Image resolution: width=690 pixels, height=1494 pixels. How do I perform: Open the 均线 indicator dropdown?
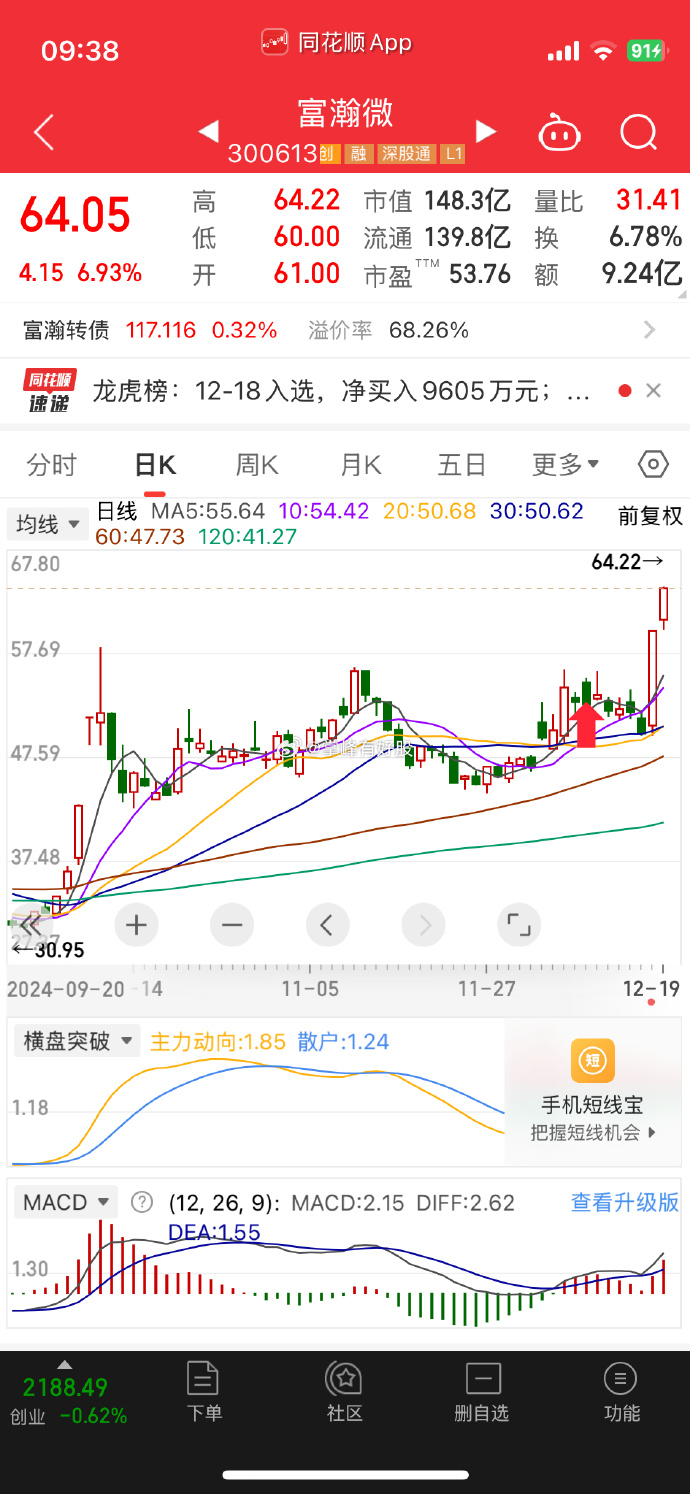click(x=46, y=524)
